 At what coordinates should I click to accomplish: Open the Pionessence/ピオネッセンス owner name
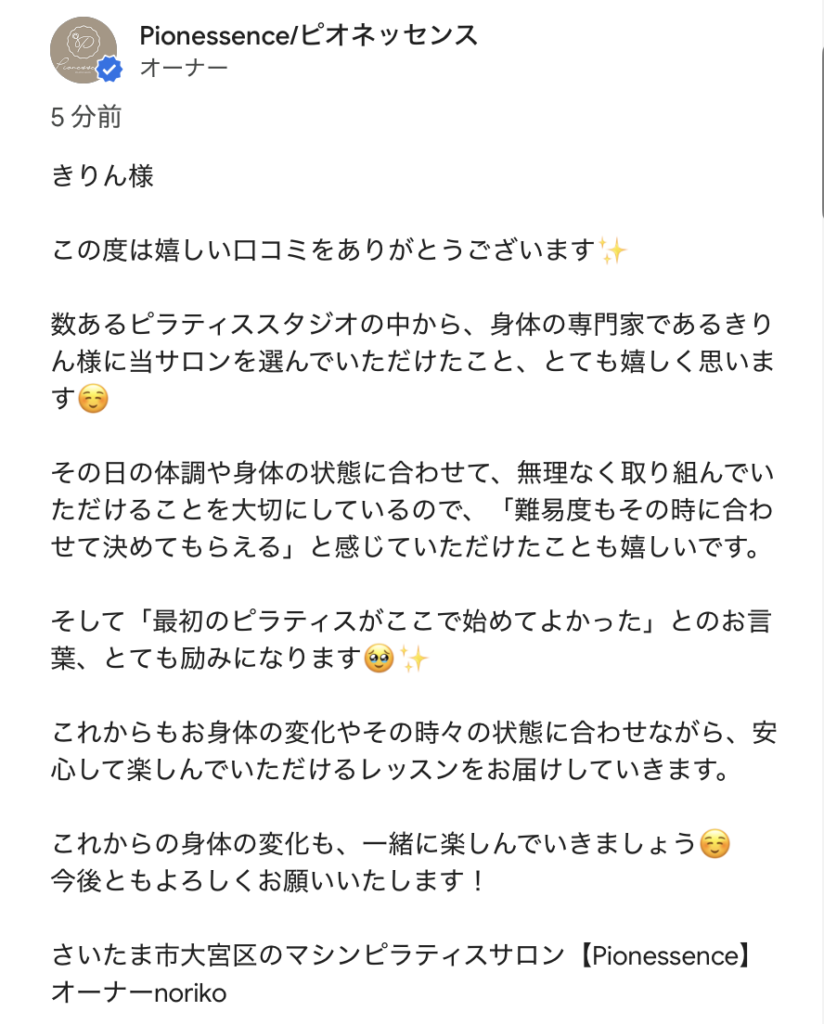(309, 35)
